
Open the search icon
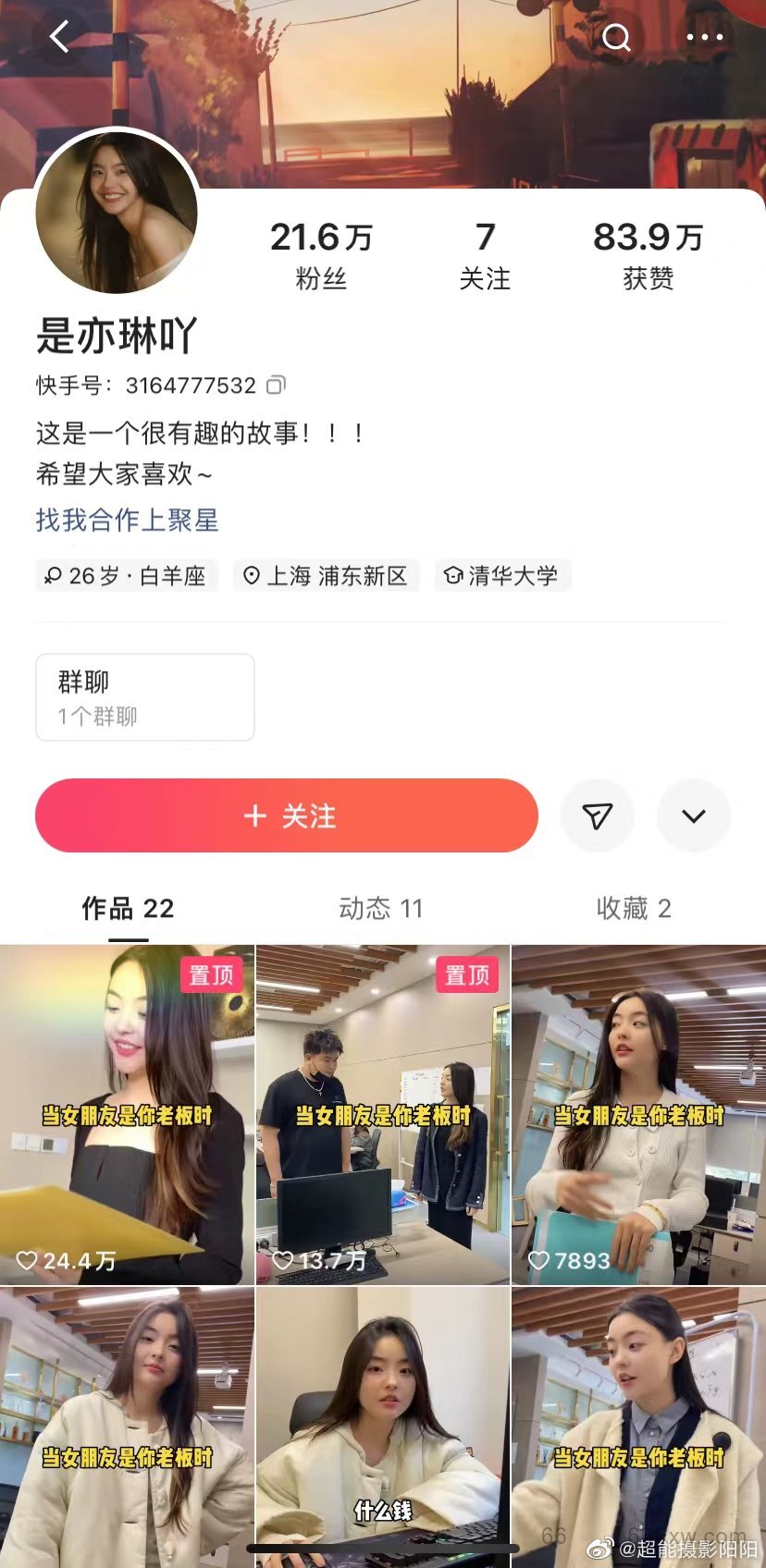tap(616, 37)
